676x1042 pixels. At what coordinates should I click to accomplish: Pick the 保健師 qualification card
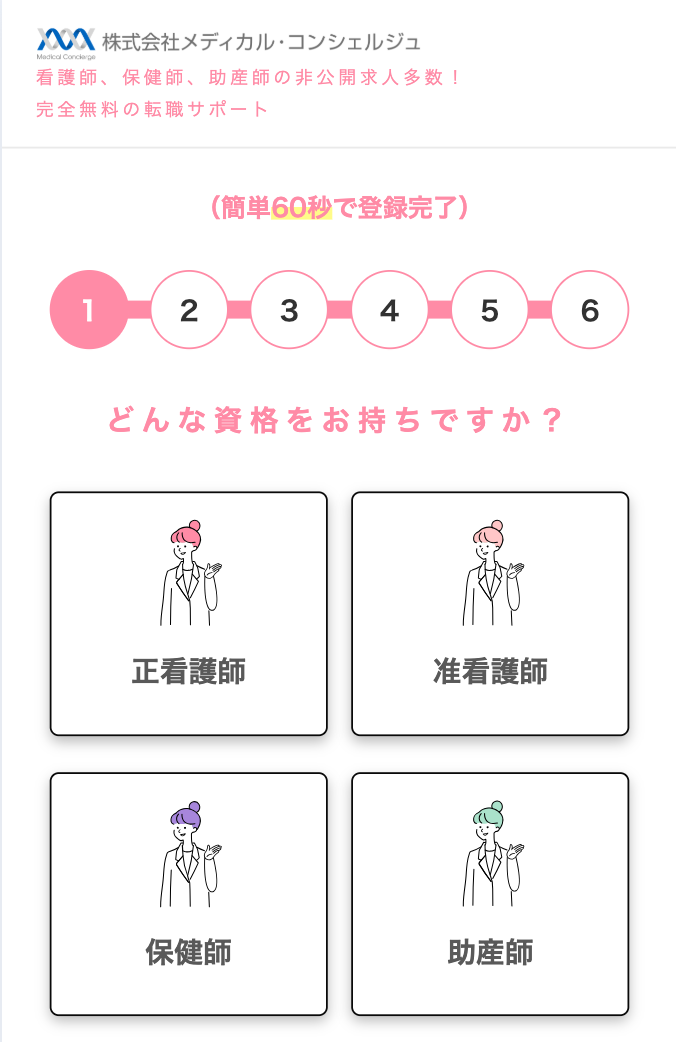tap(189, 894)
